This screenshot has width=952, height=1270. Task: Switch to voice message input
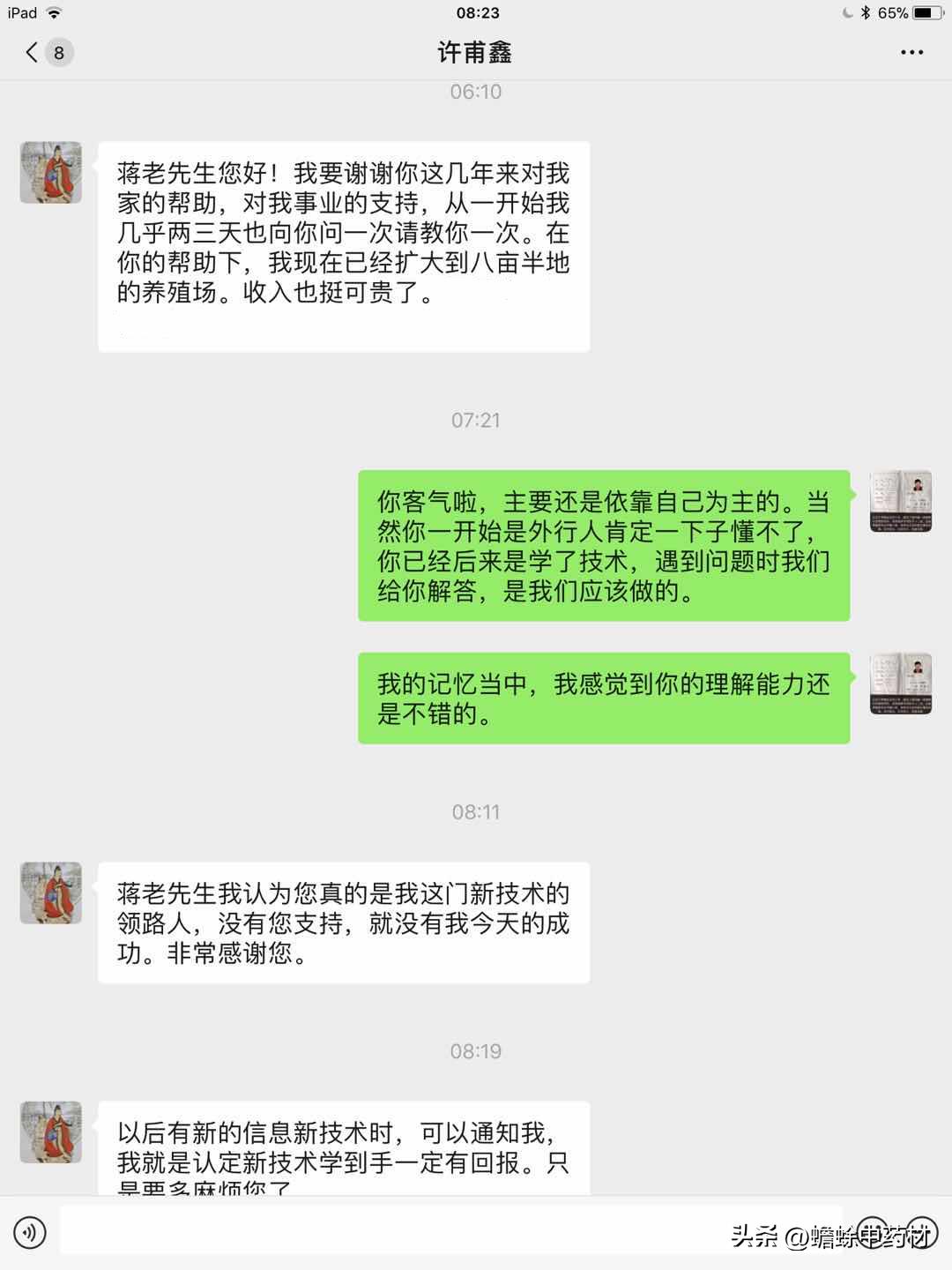(x=30, y=1232)
